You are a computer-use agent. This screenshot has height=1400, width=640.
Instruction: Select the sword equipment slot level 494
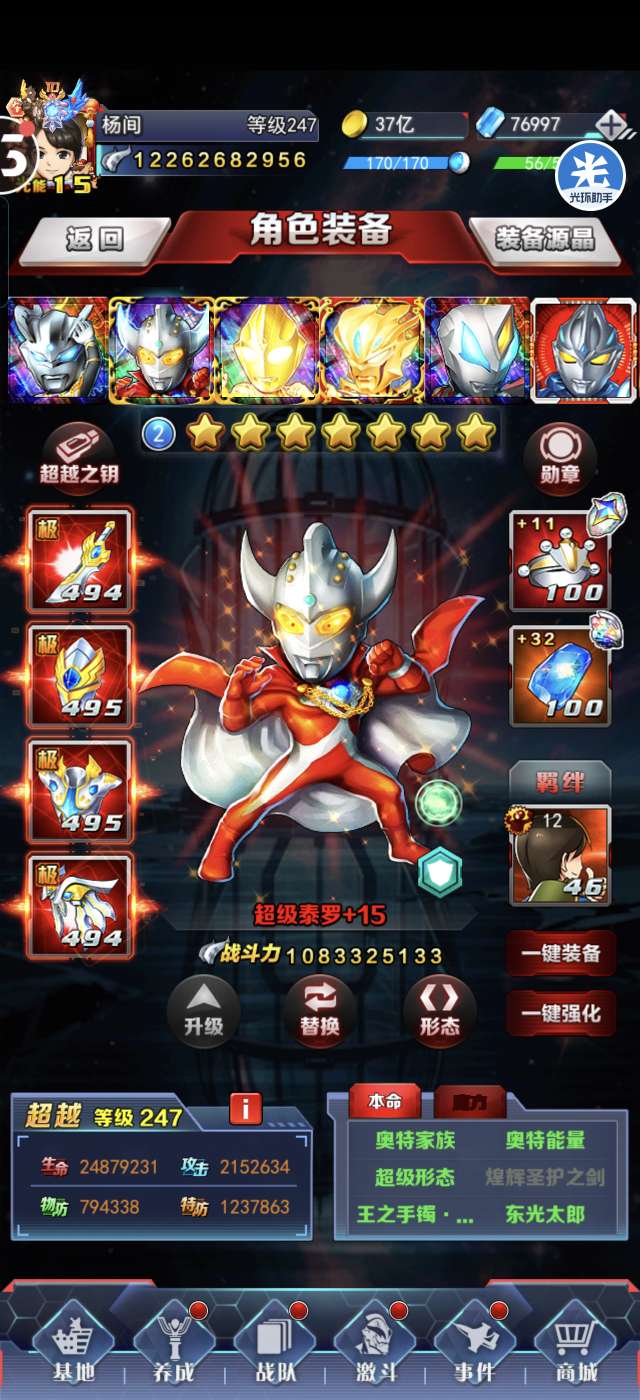tap(80, 560)
